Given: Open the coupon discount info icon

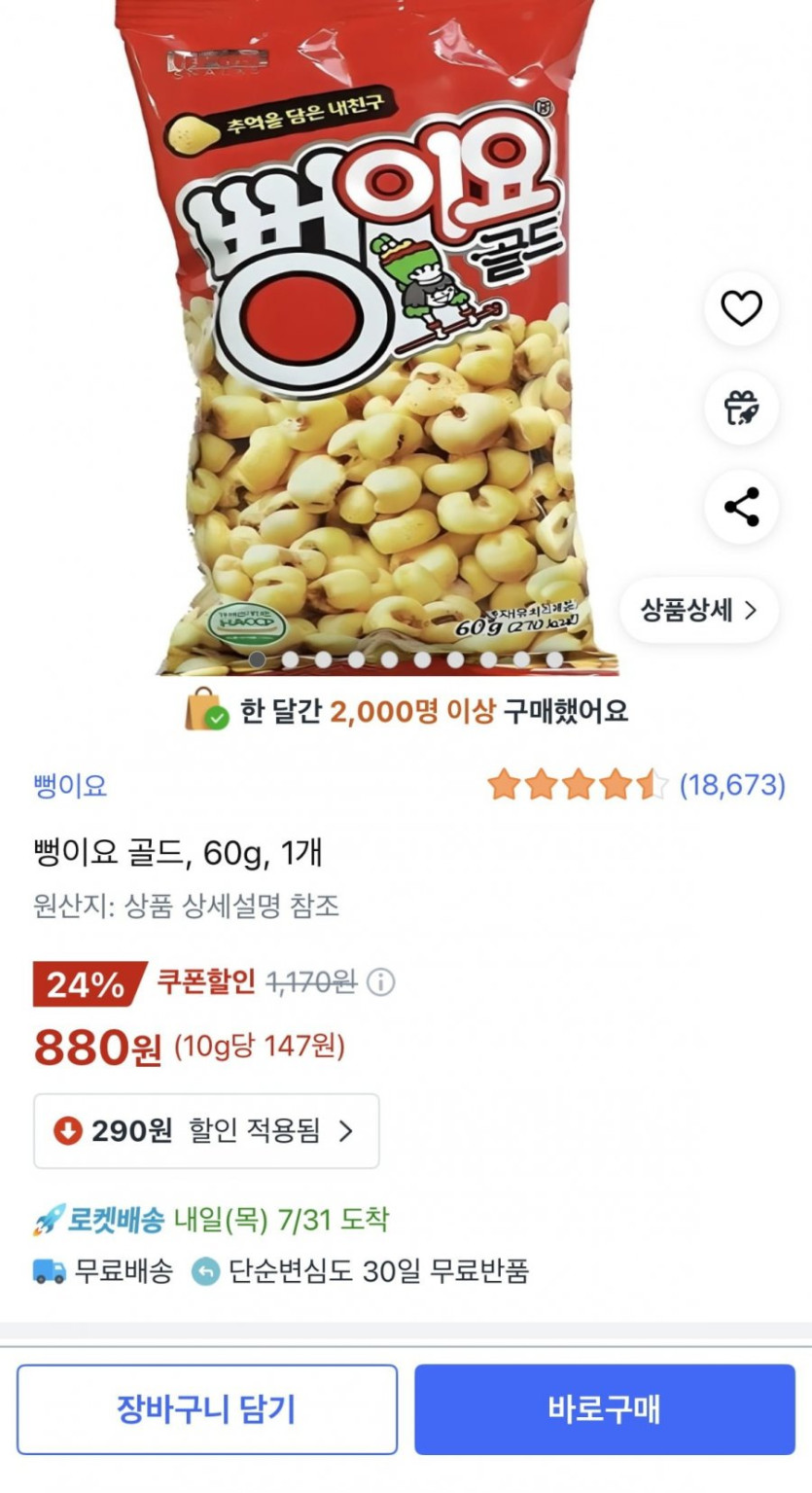Looking at the screenshot, I should (x=380, y=983).
